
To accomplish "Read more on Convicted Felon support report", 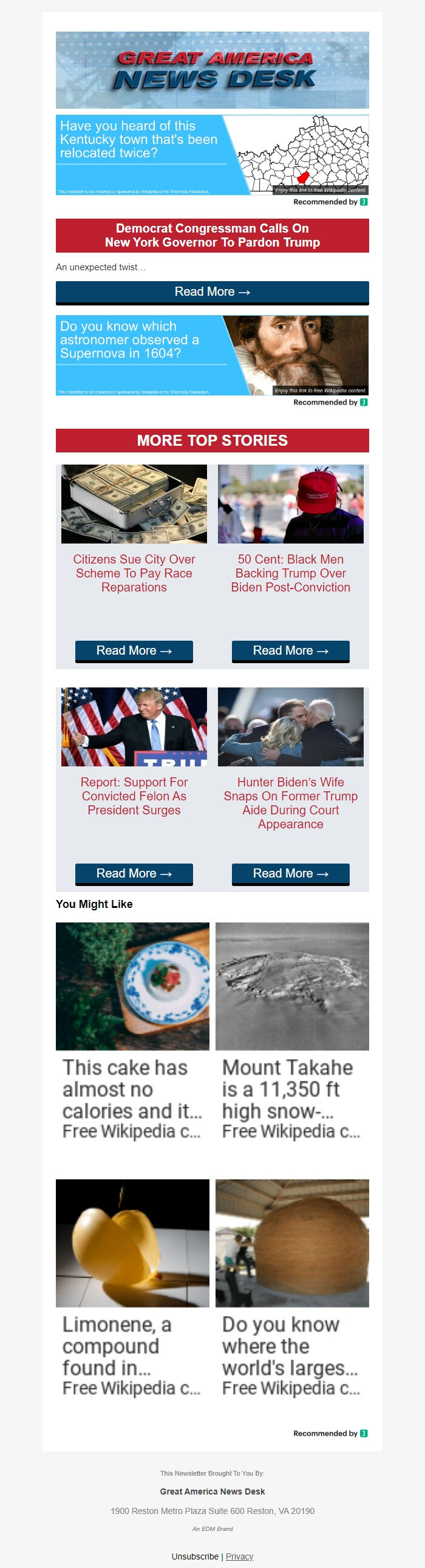I will pos(134,873).
